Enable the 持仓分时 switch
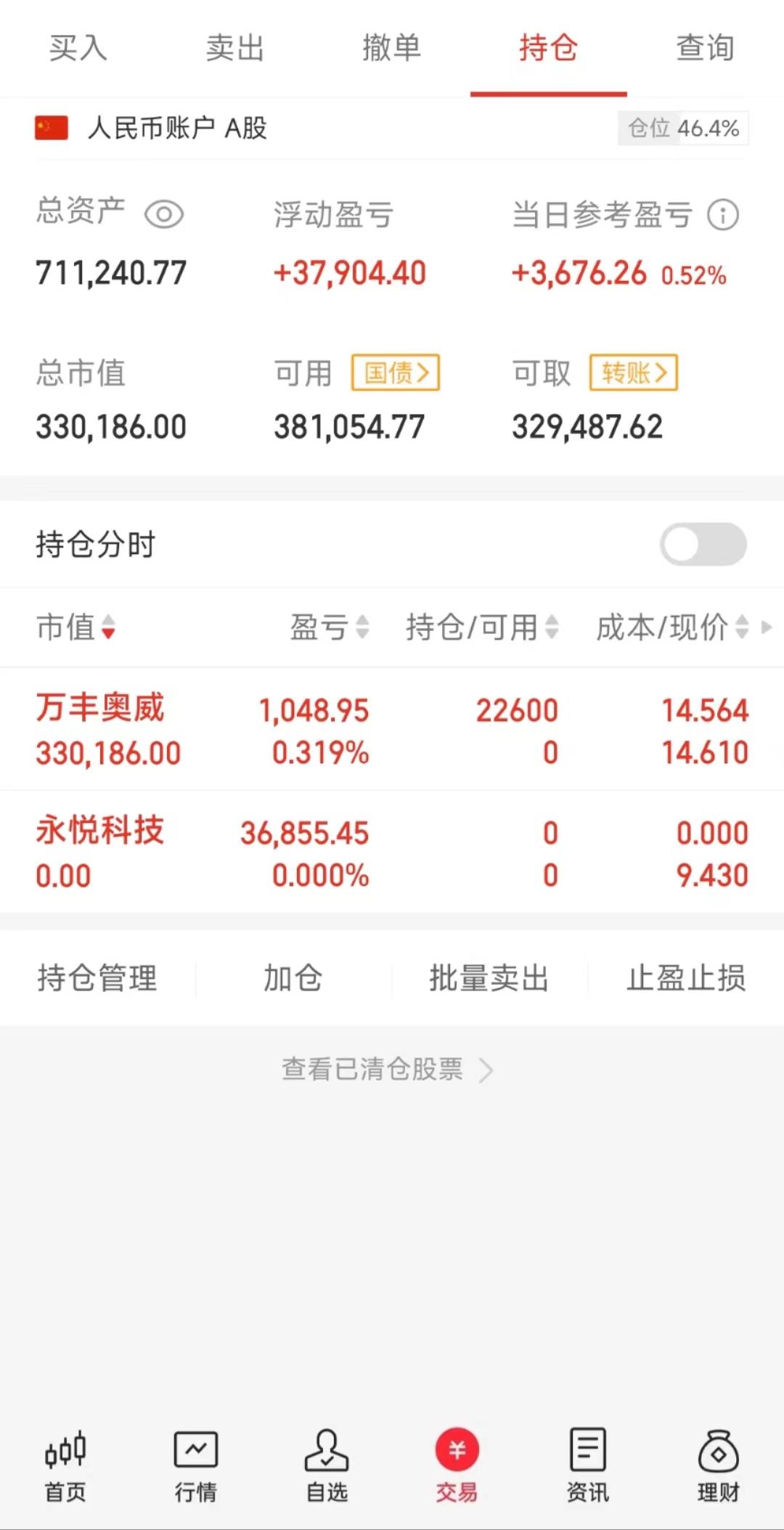The width and height of the screenshot is (784, 1530). (703, 545)
